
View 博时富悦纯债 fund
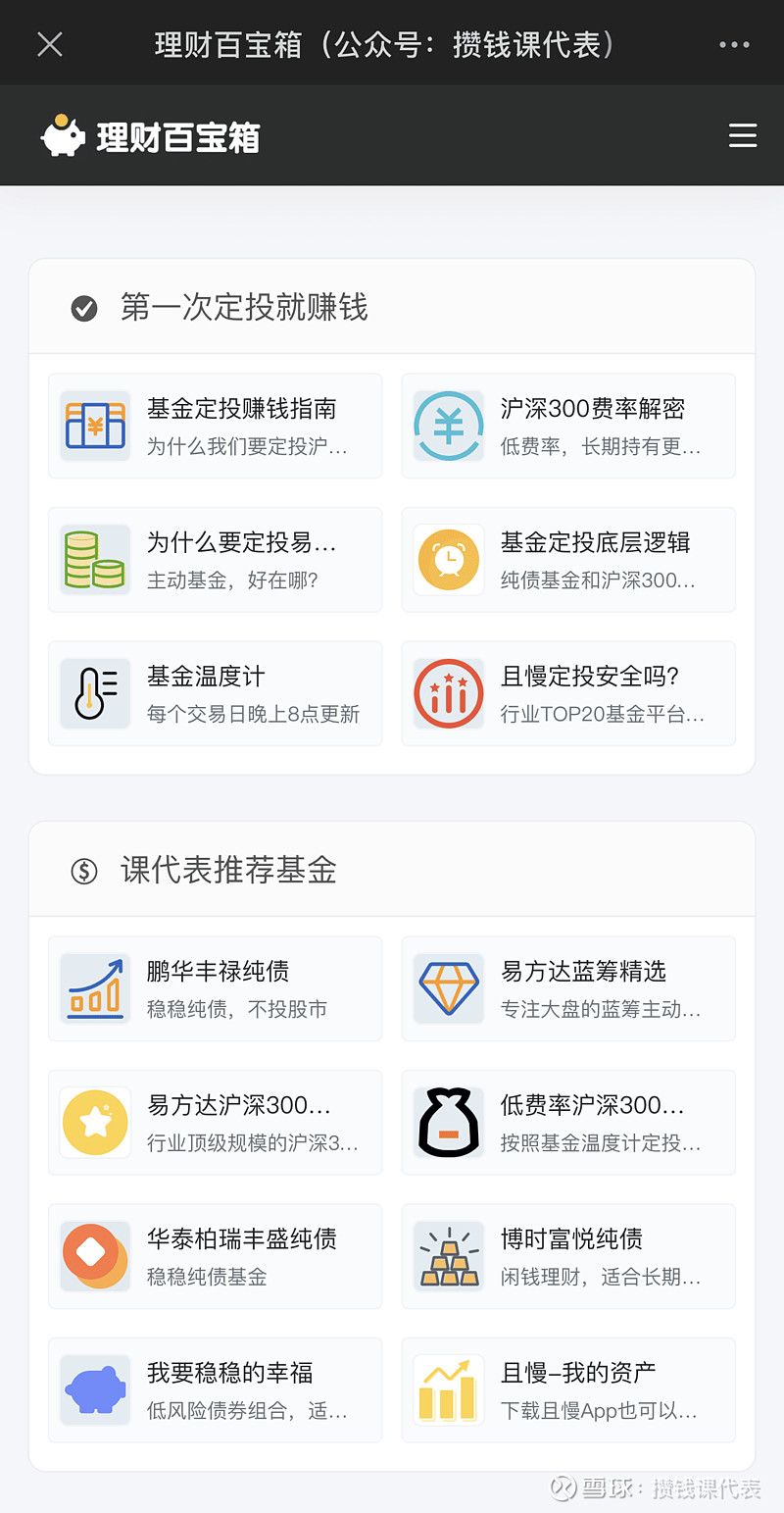(568, 1256)
